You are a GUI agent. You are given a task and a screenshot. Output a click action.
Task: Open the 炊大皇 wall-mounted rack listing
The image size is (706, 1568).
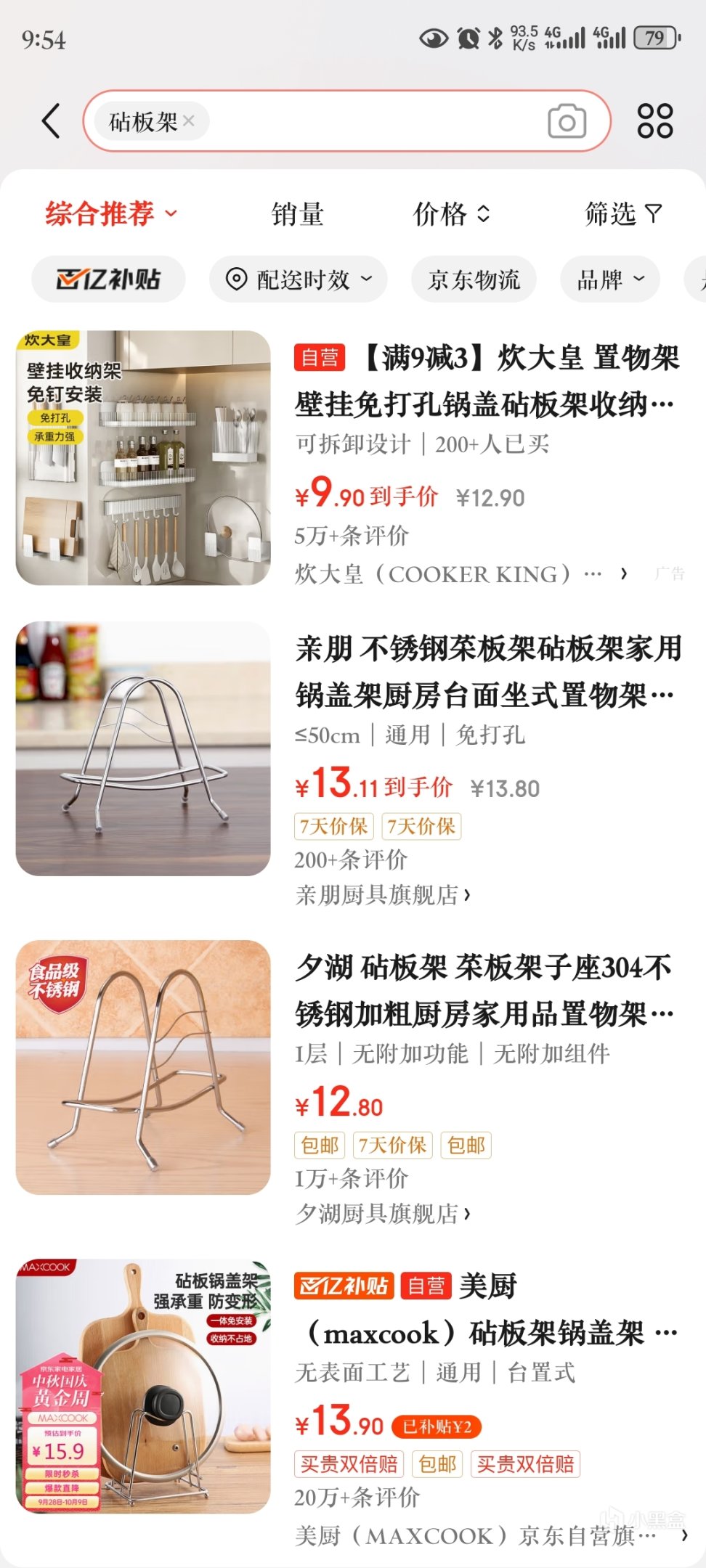click(487, 380)
